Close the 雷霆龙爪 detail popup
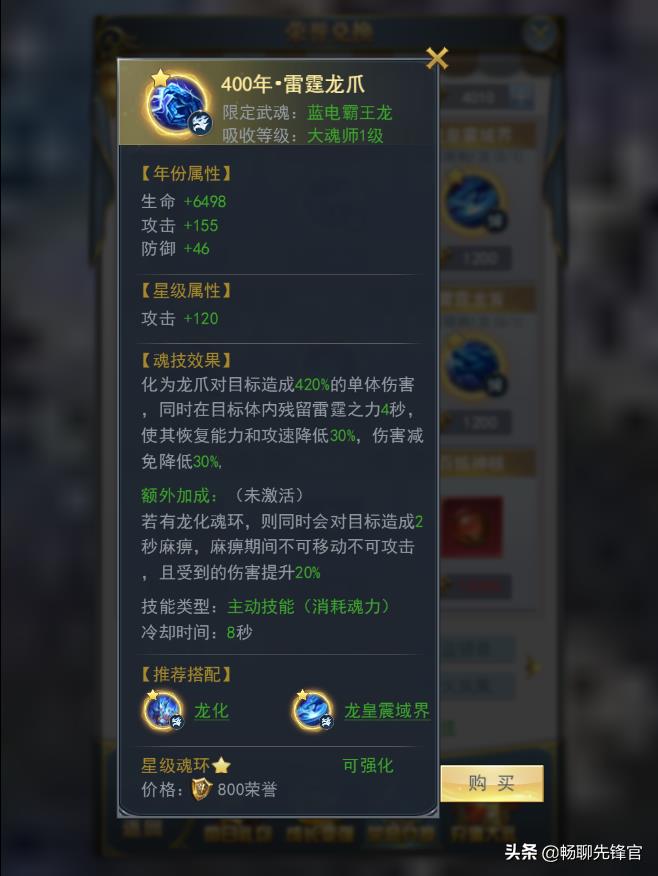This screenshot has height=876, width=658. 437,58
